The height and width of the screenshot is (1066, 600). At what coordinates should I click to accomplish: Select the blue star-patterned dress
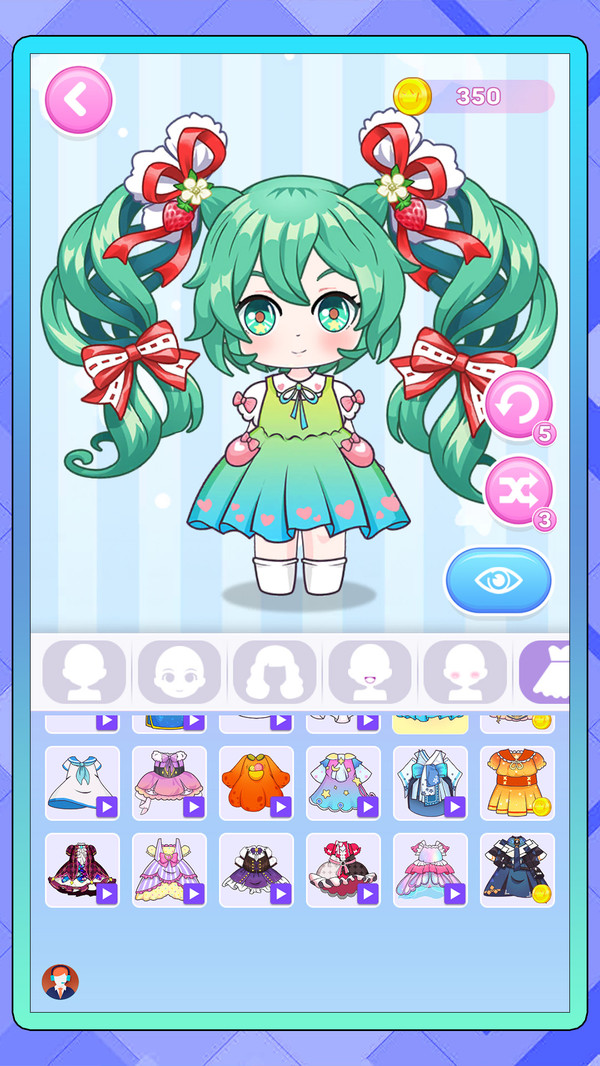pyautogui.click(x=343, y=783)
